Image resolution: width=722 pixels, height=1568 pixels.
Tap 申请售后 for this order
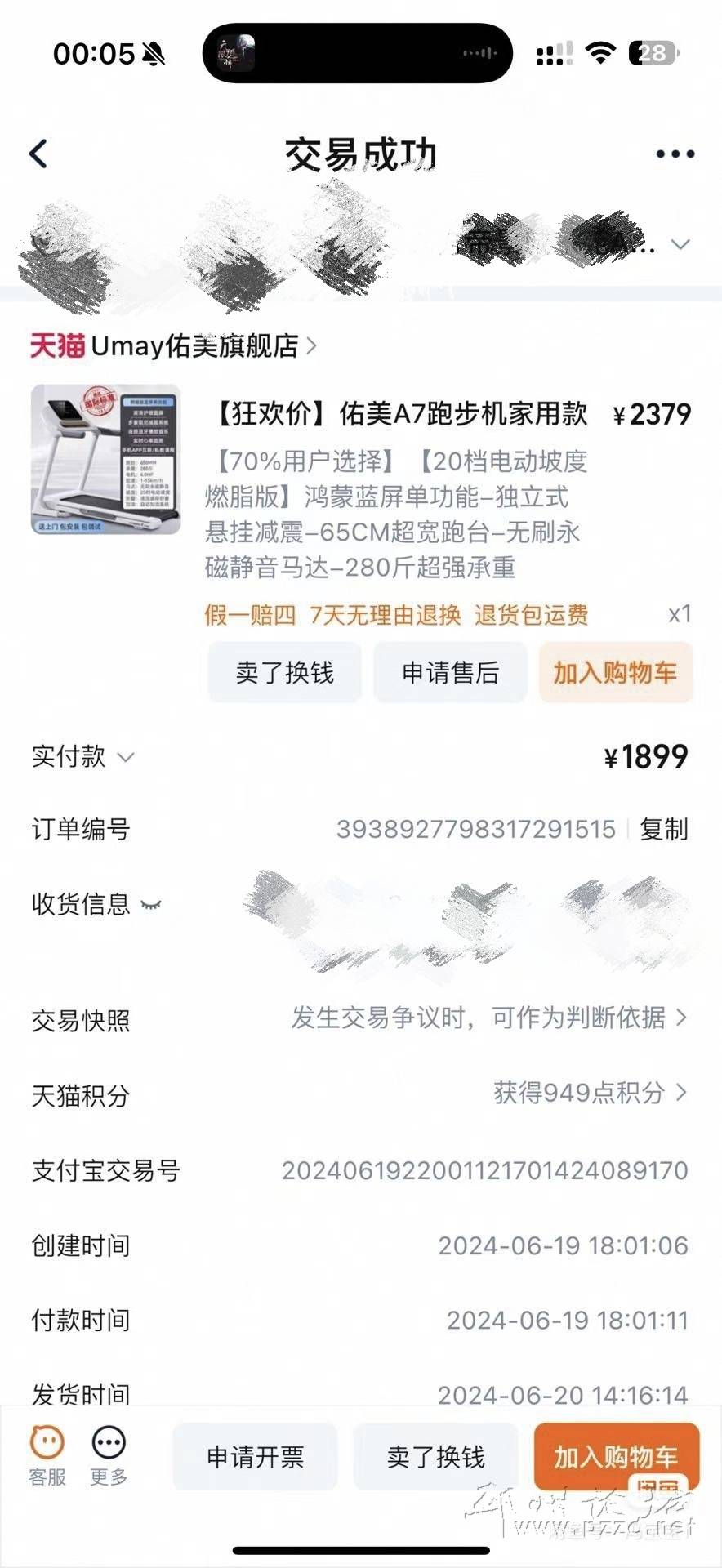pyautogui.click(x=450, y=673)
